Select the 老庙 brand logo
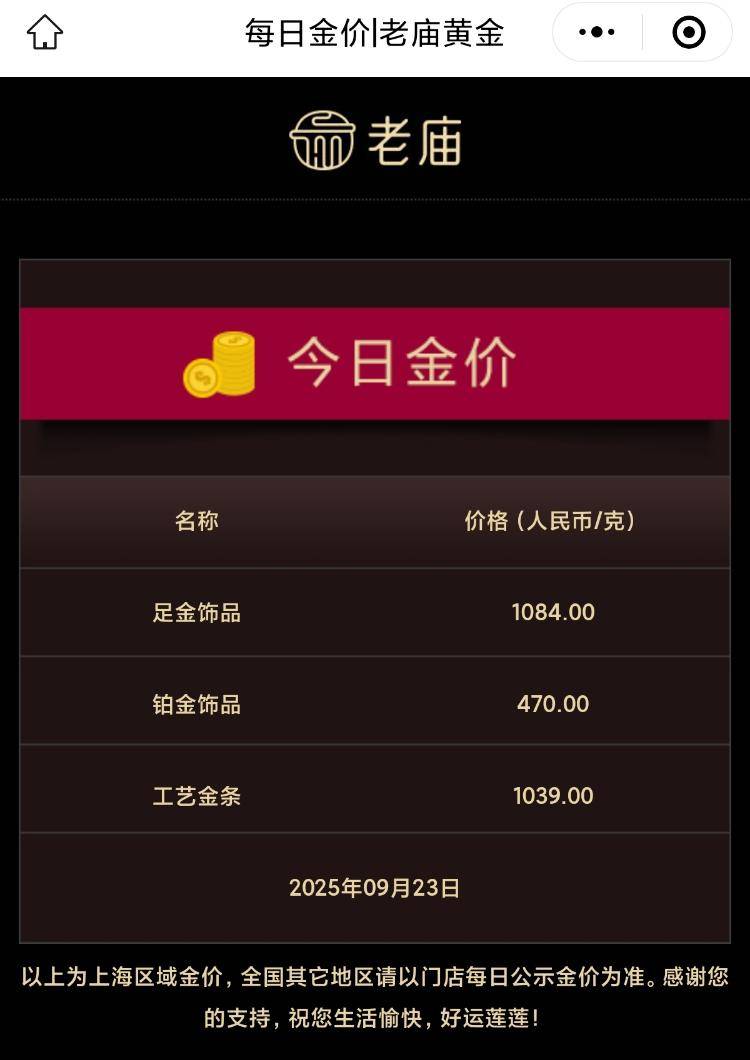 click(375, 140)
